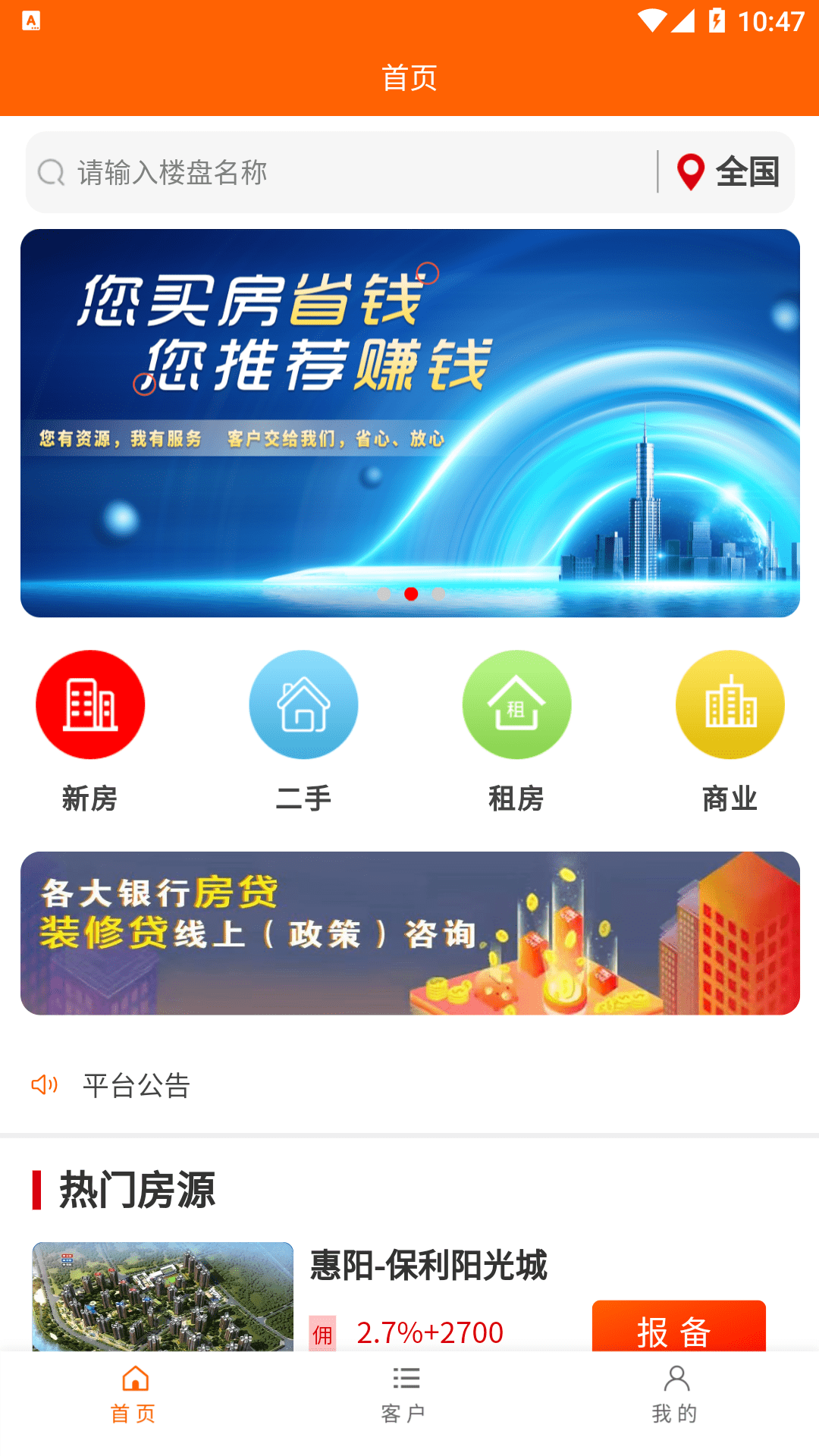Open the 租房 (rental) category icon
Screen dimensions: 819x1456
click(516, 704)
